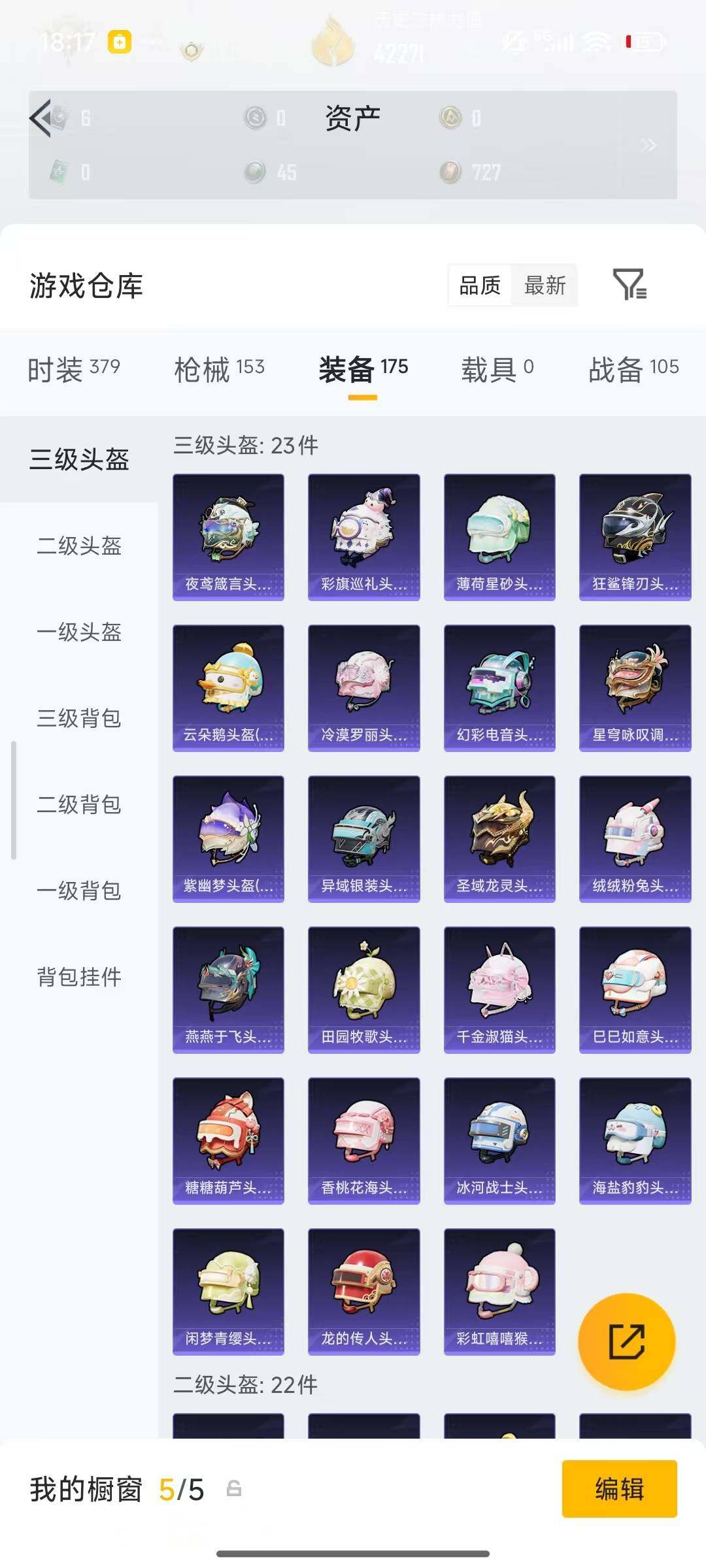Image resolution: width=706 pixels, height=1568 pixels.
Task: Switch to the 战备 tab
Action: tap(633, 369)
